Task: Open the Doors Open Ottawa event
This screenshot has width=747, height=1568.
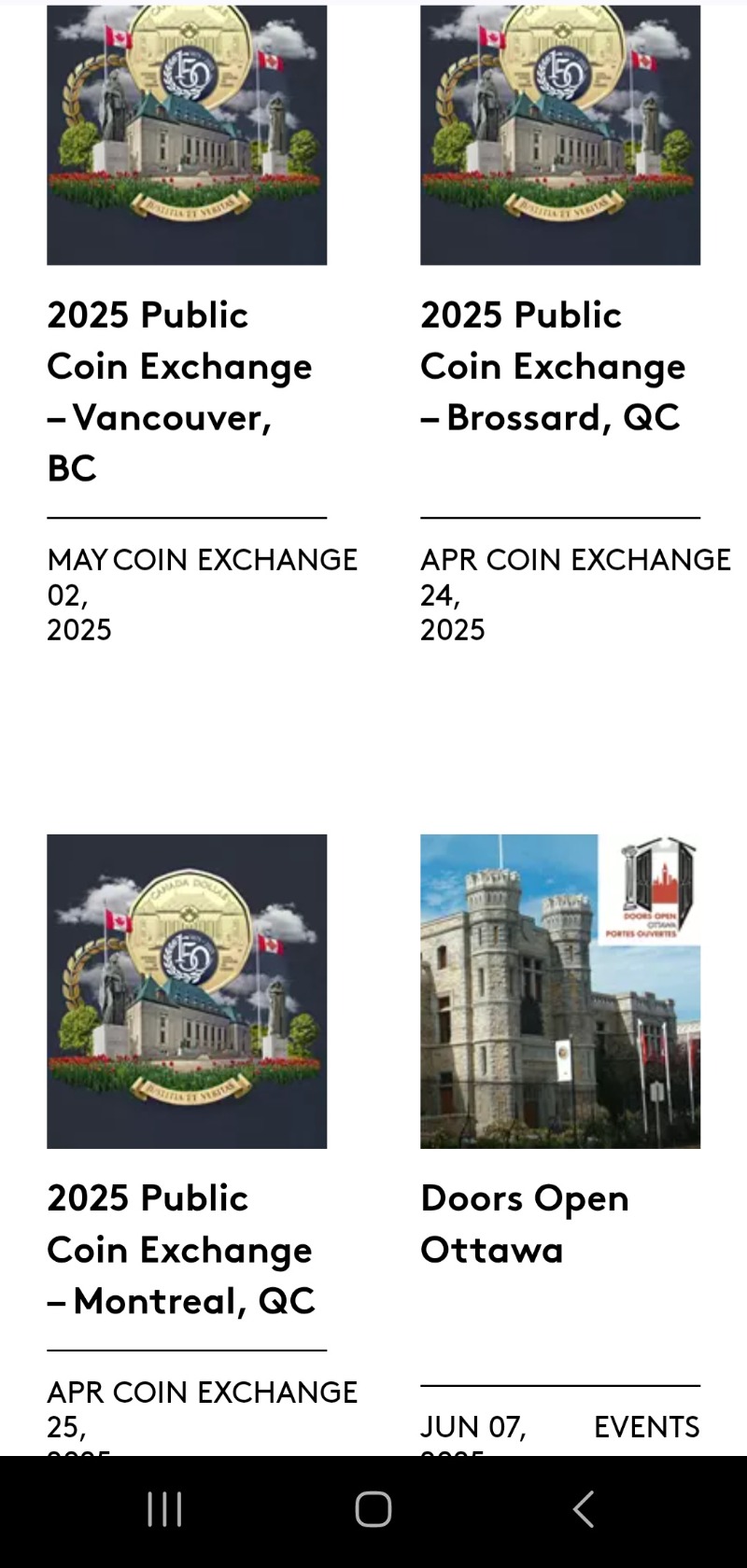Action: click(525, 1224)
